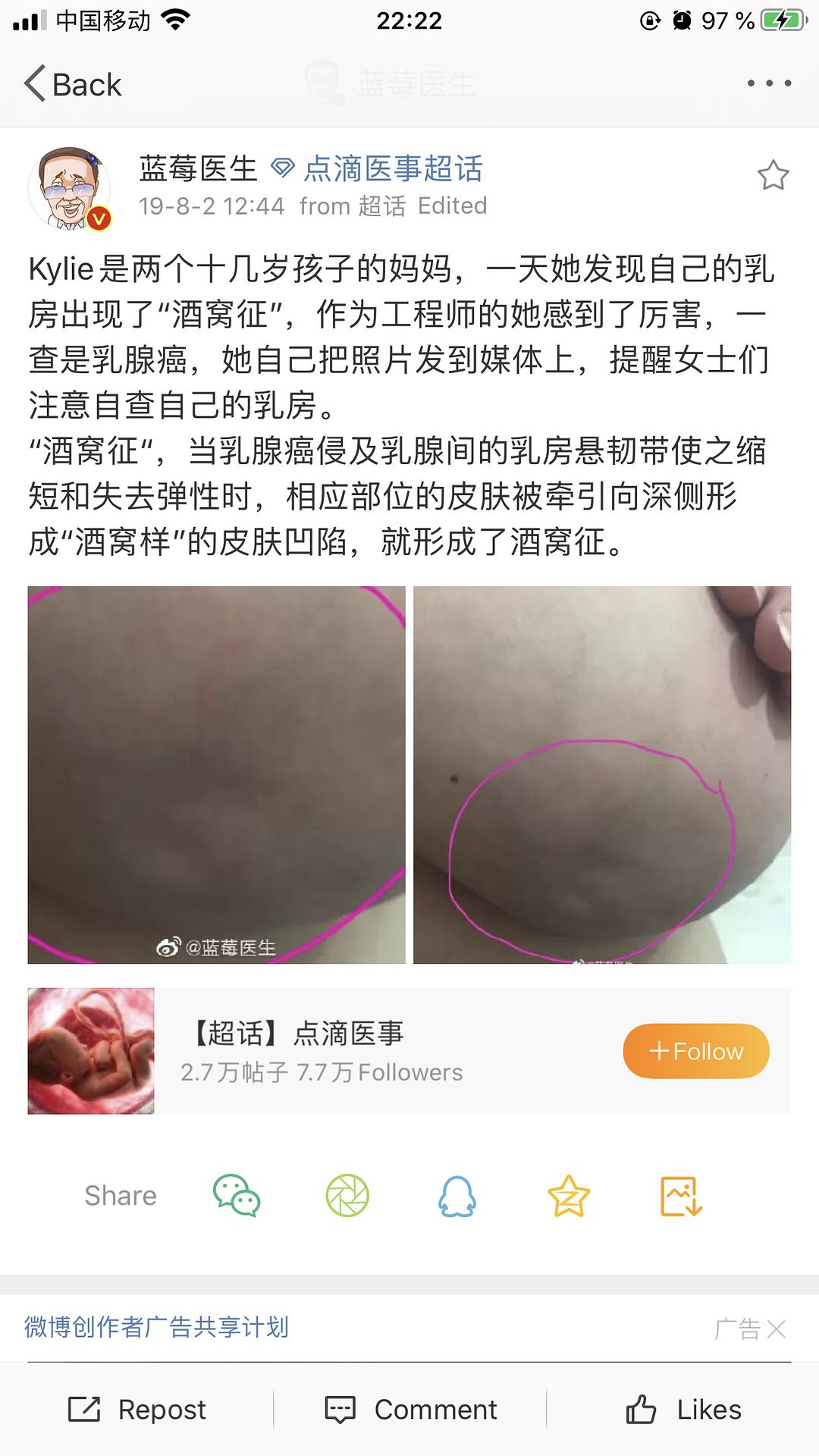Repost this Weibo post
Screen dimensions: 819x1456
tap(136, 1410)
